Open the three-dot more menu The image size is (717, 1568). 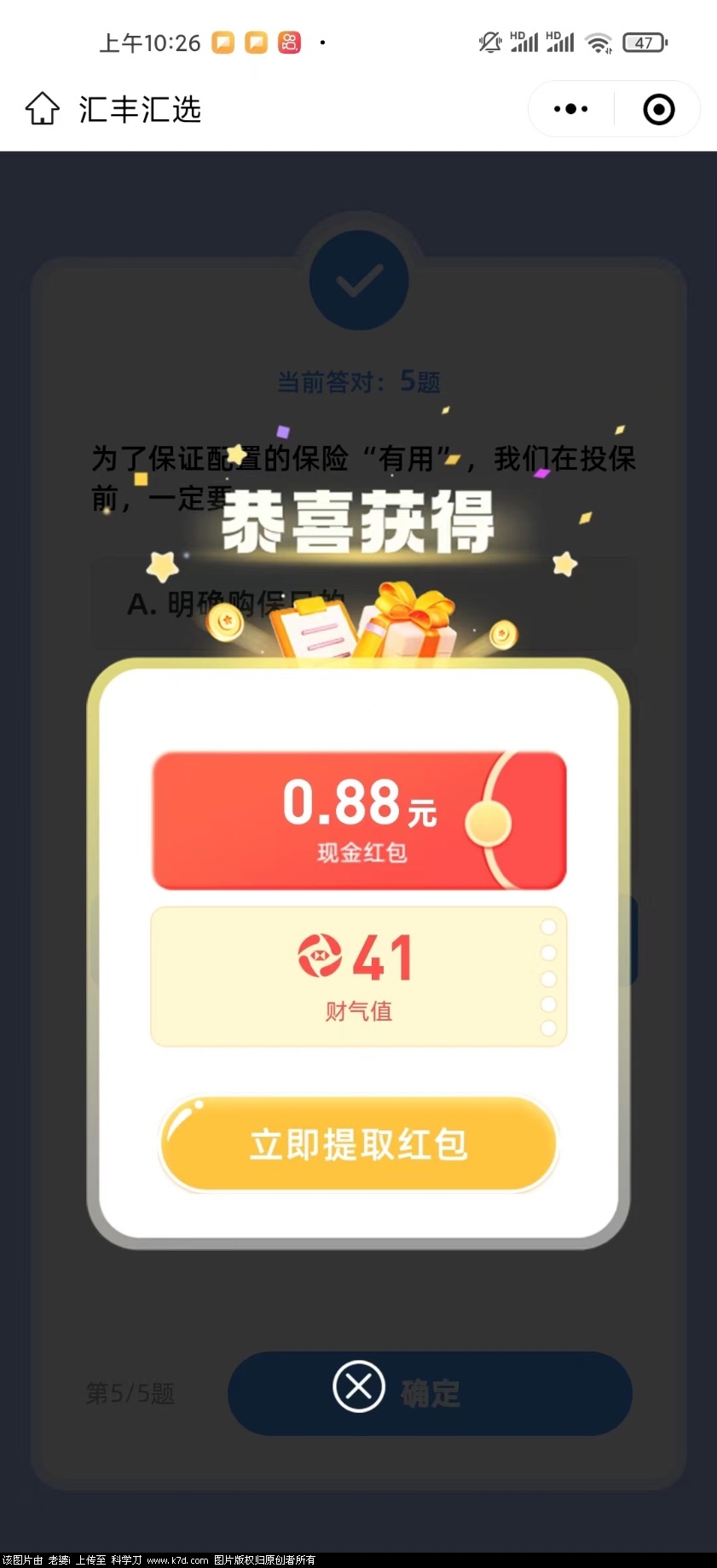[571, 109]
